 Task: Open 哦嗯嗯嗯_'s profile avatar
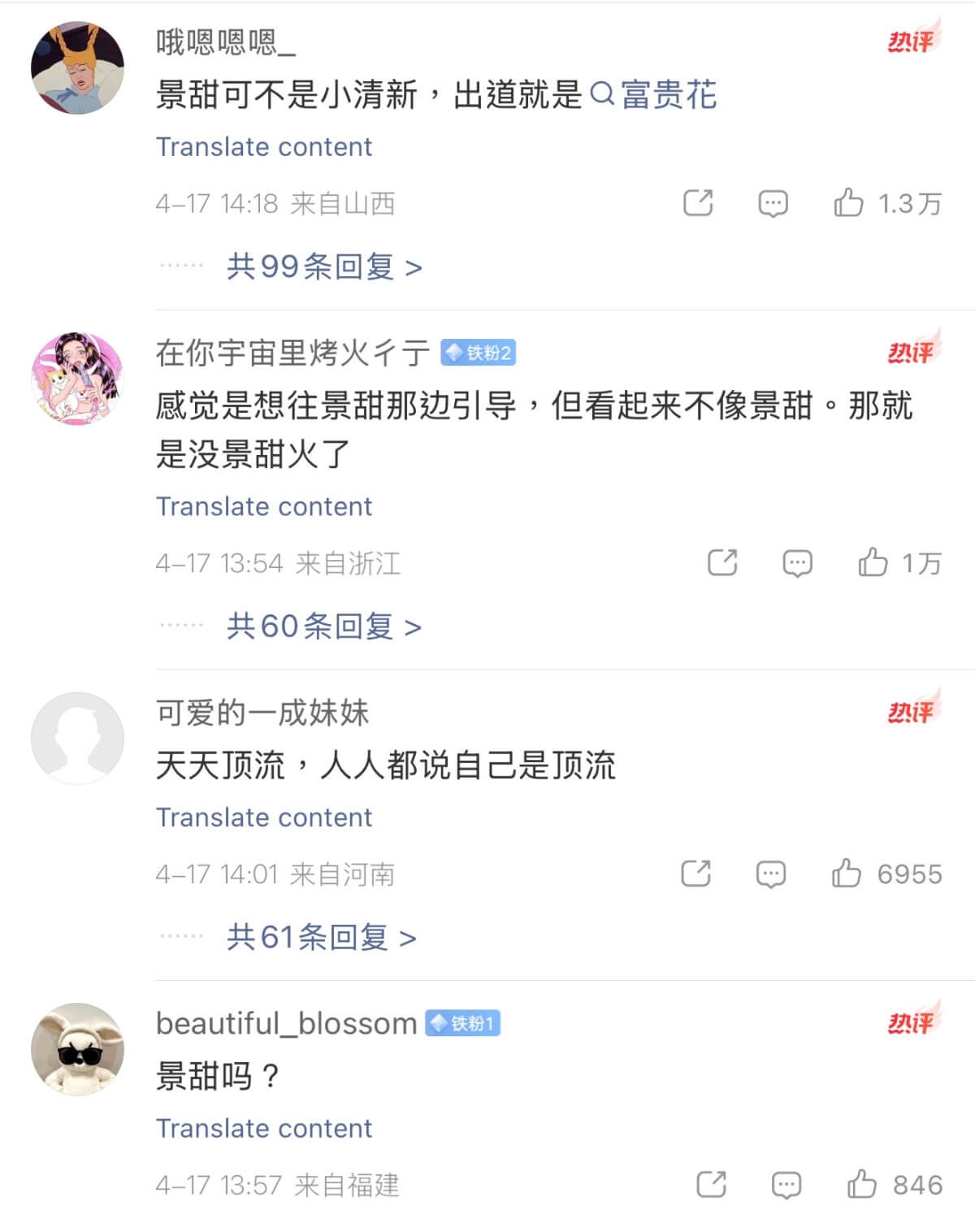coord(77,68)
